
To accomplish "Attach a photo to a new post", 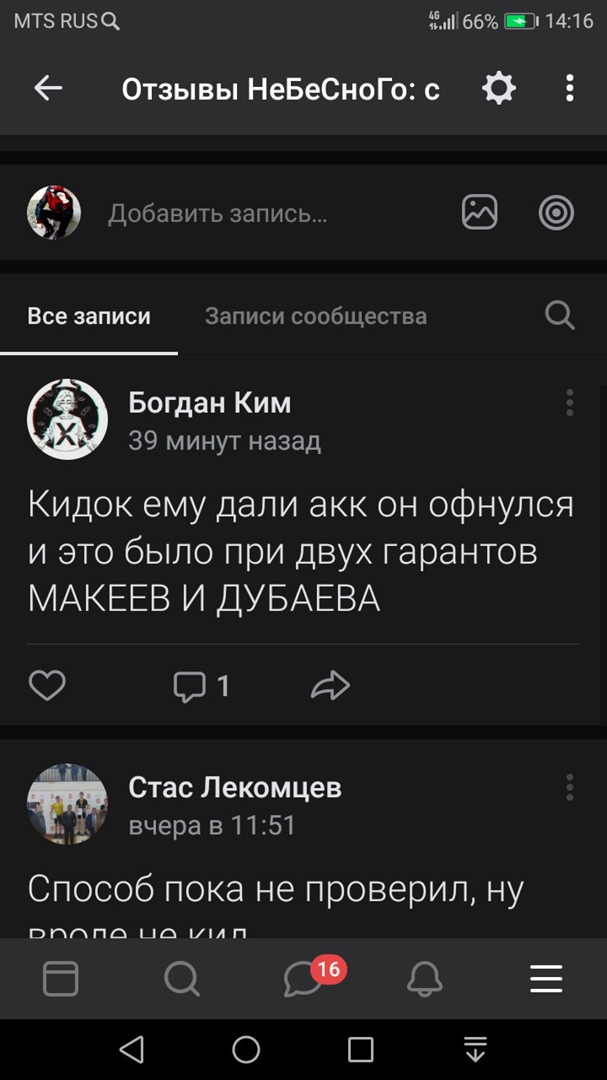I will (479, 212).
